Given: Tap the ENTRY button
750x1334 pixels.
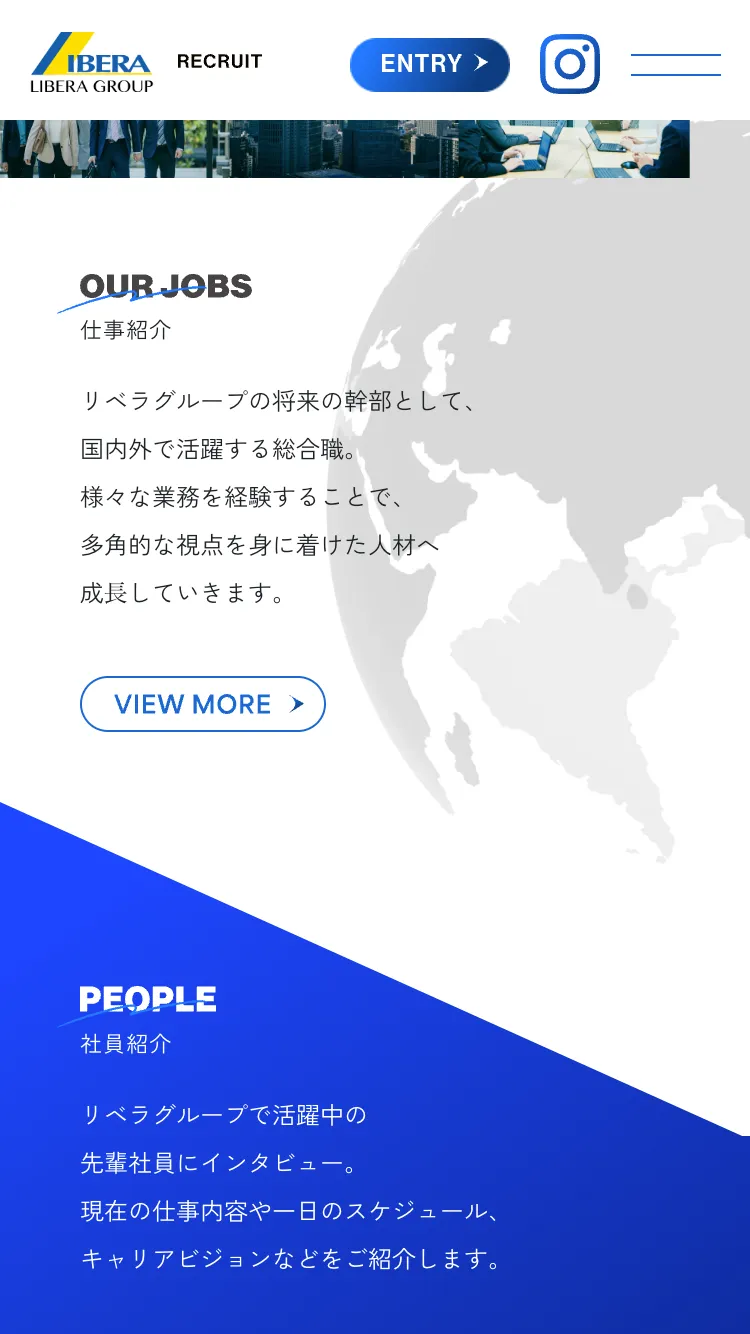Looking at the screenshot, I should [429, 64].
